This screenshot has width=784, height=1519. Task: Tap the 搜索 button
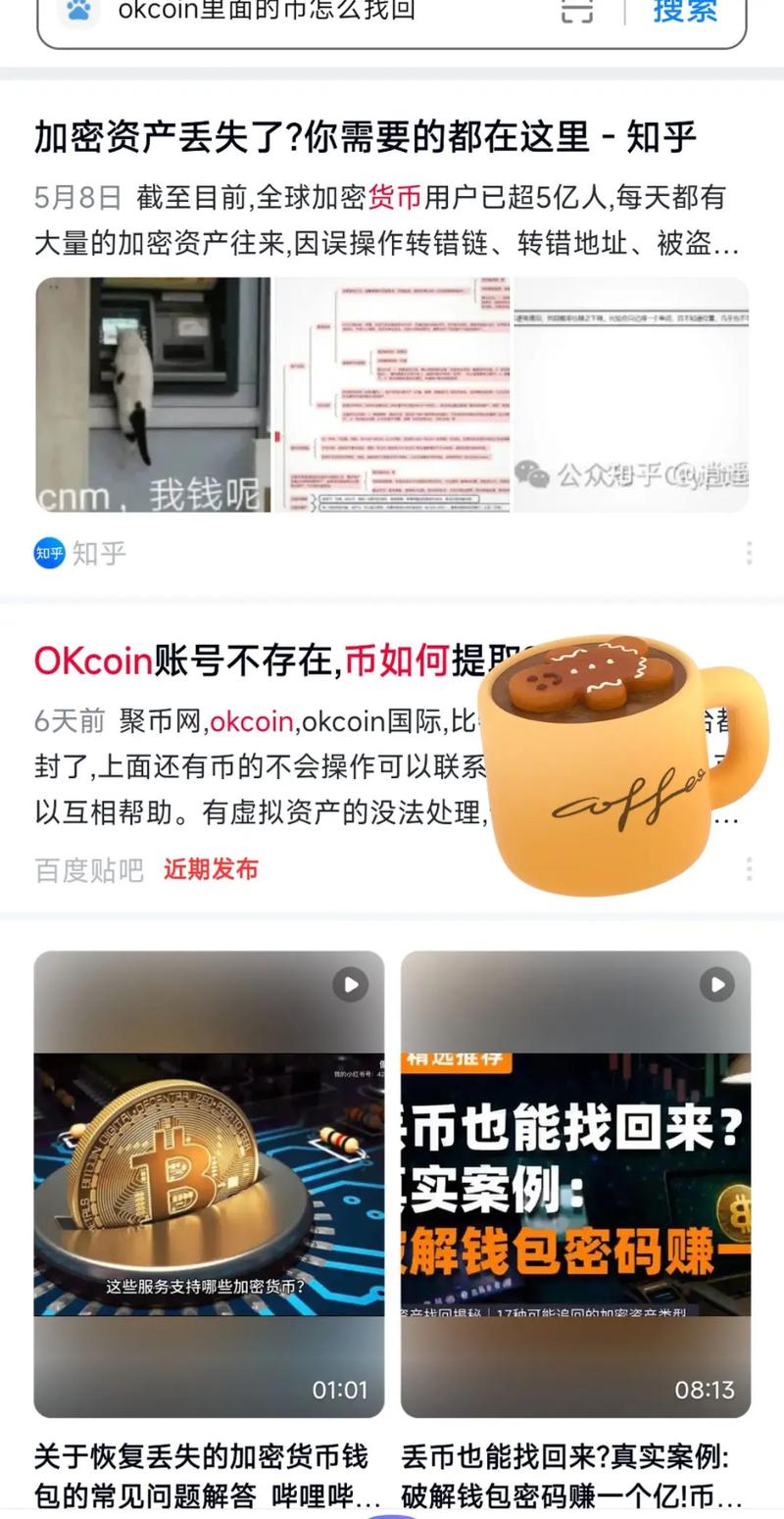click(685, 12)
